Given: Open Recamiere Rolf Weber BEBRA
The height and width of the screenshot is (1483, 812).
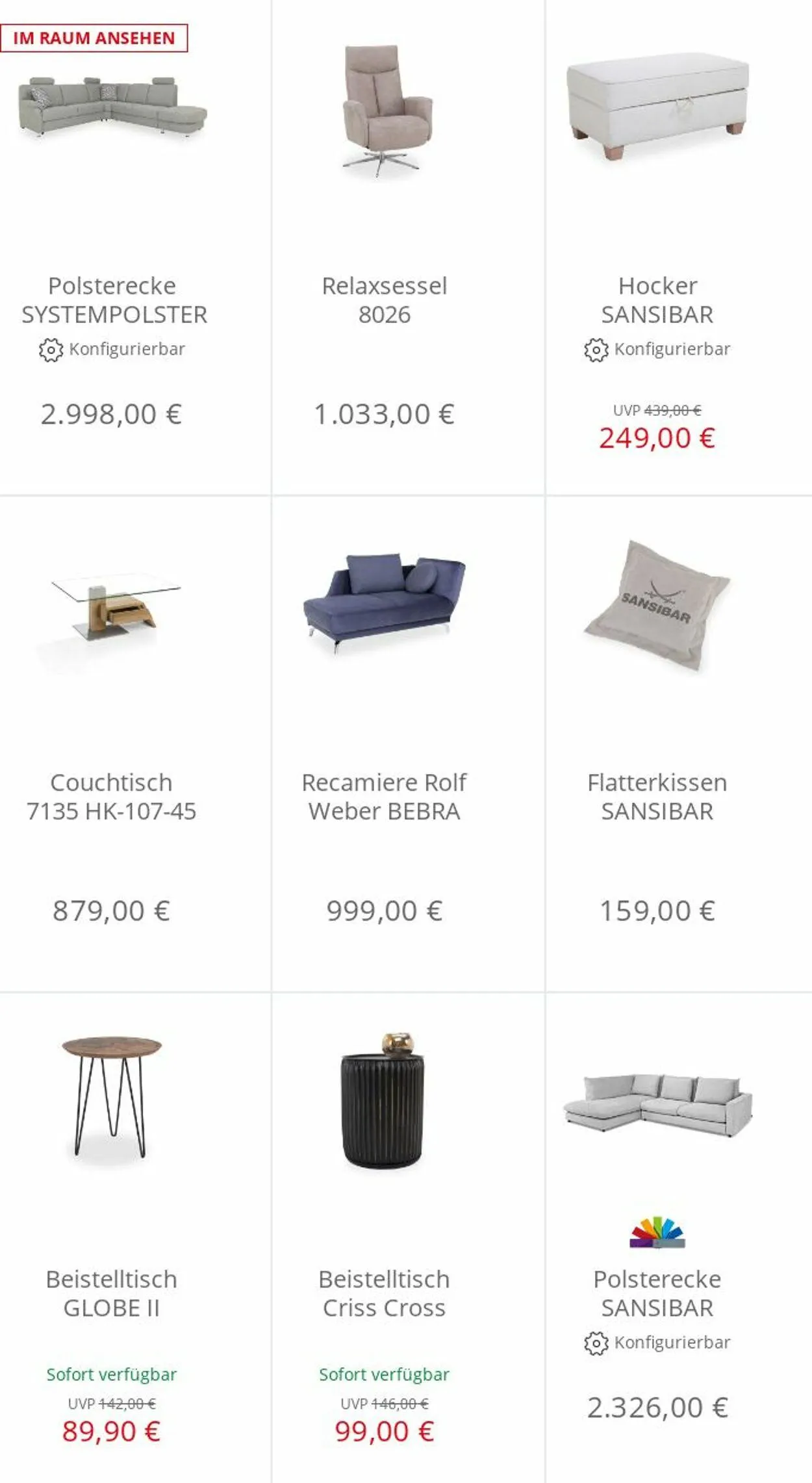Looking at the screenshot, I should pos(385,797).
